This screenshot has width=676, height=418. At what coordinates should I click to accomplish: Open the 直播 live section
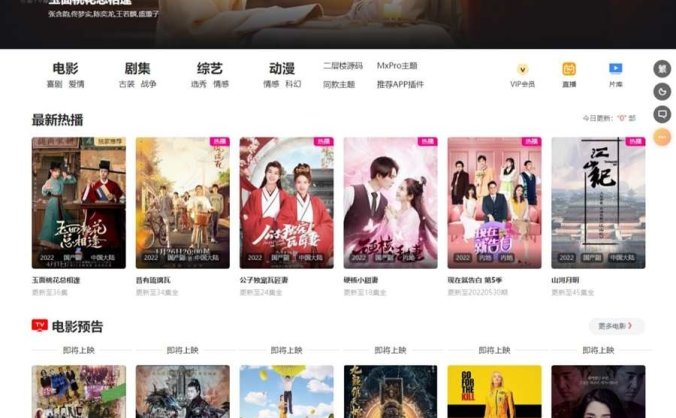click(x=568, y=74)
